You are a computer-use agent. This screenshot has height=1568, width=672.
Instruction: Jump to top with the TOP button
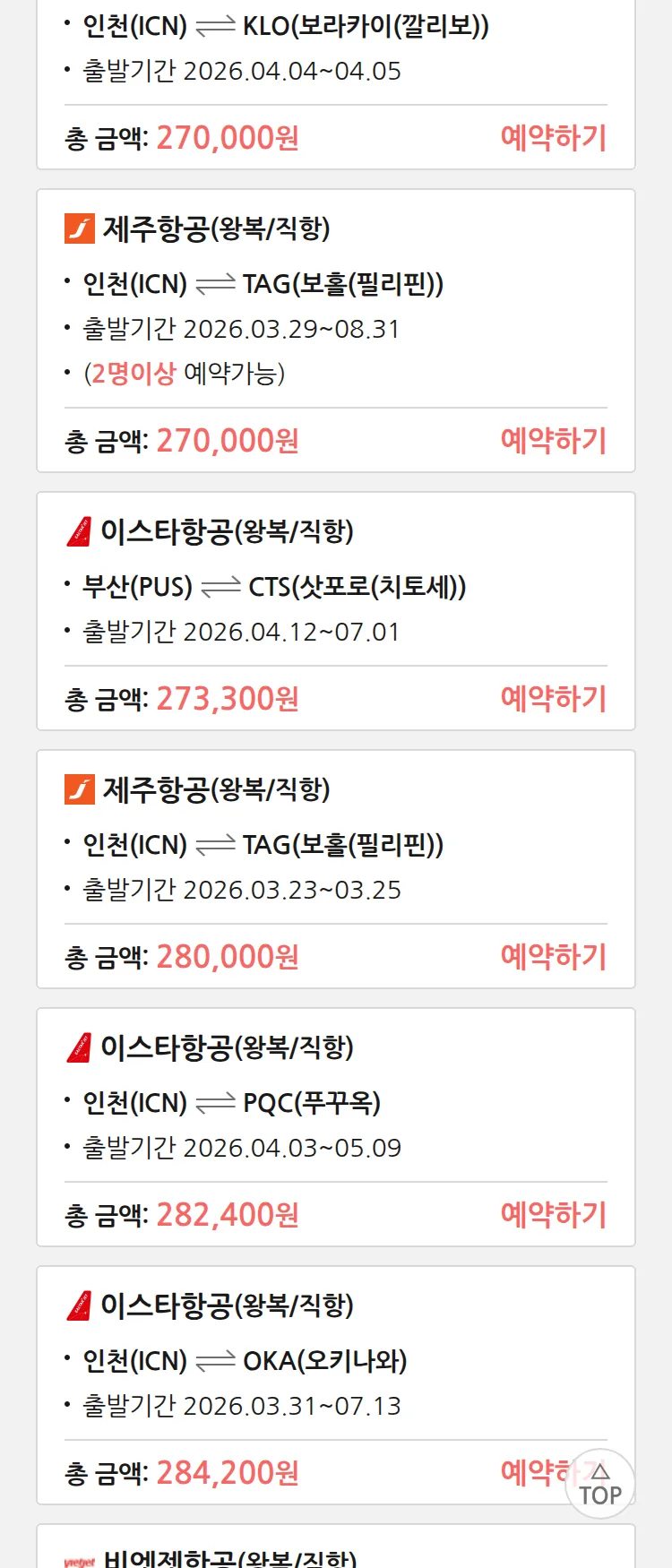click(600, 1485)
